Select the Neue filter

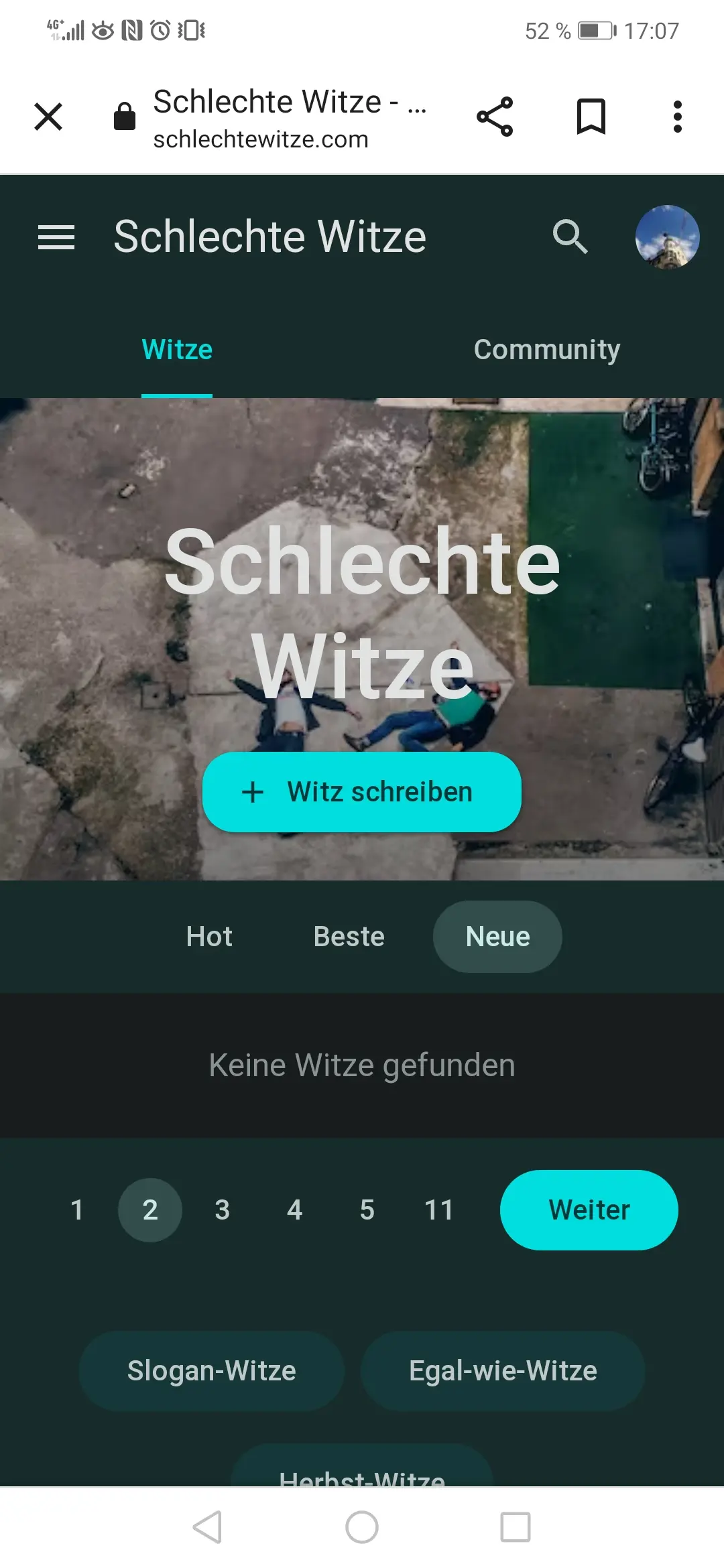497,937
